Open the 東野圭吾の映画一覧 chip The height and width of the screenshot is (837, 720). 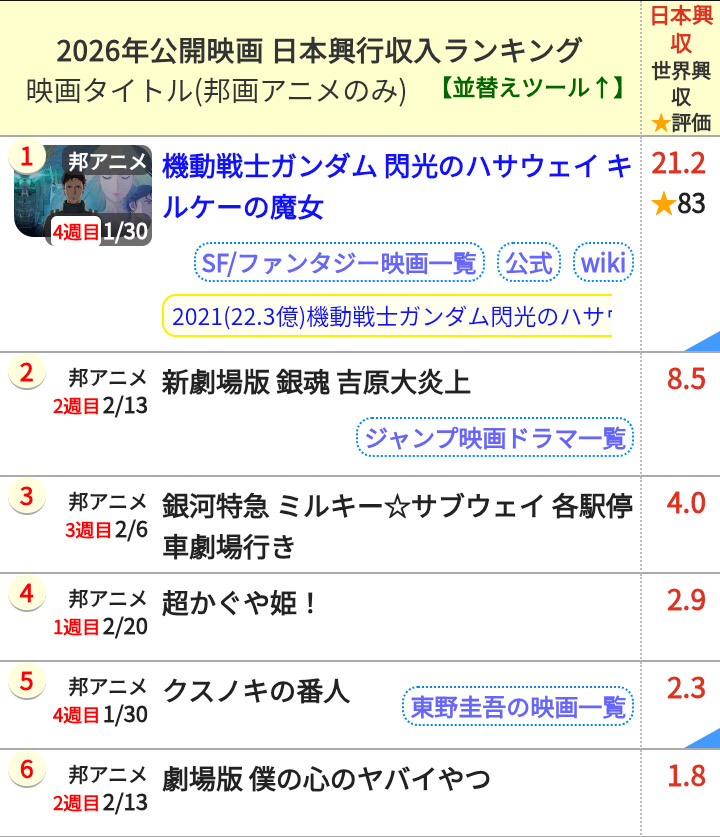coord(518,707)
